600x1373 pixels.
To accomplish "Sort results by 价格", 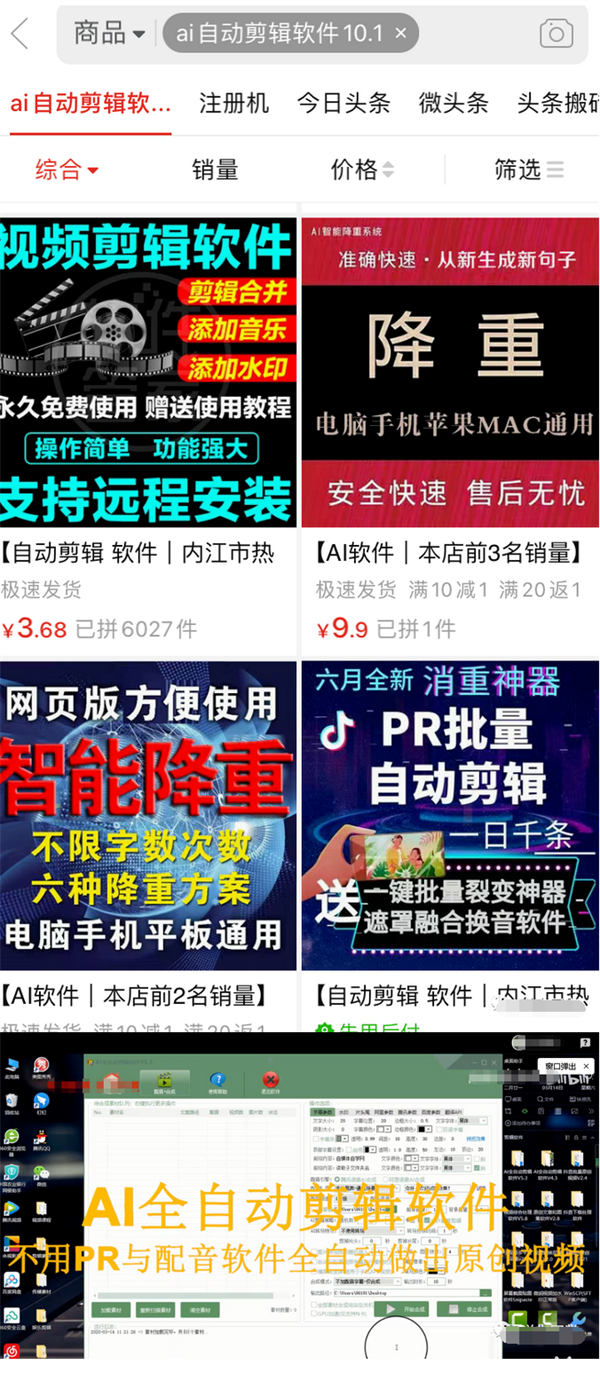I will 362,170.
